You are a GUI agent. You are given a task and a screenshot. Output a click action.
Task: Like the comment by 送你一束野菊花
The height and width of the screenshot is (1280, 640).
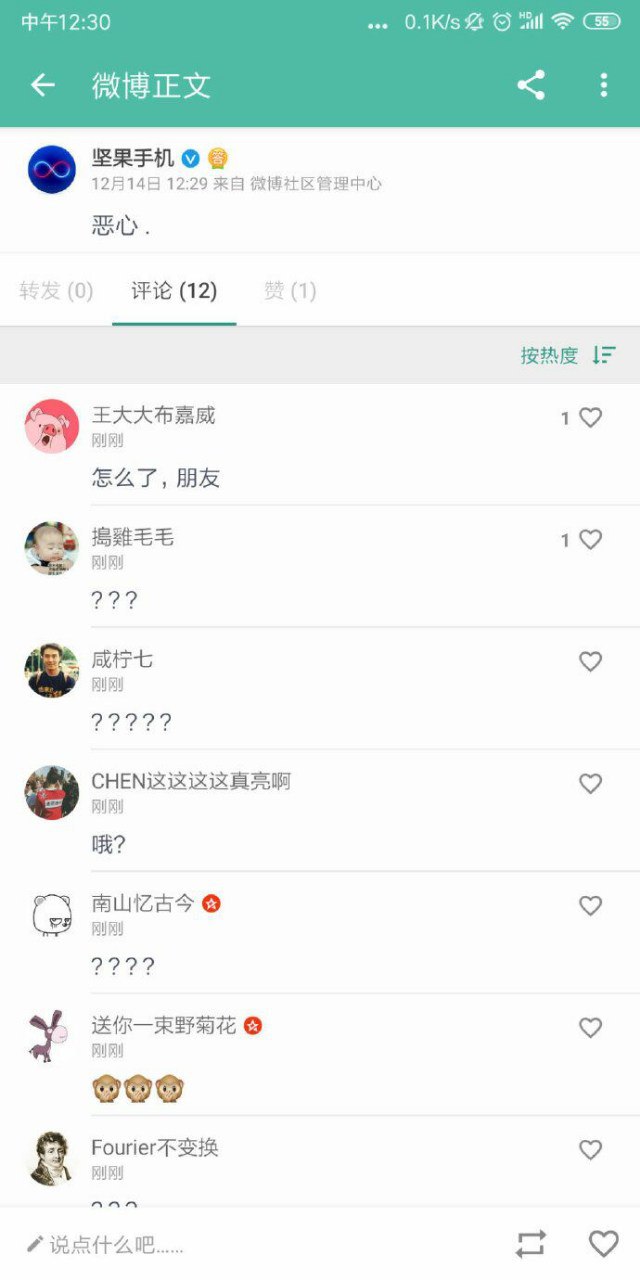[590, 1028]
